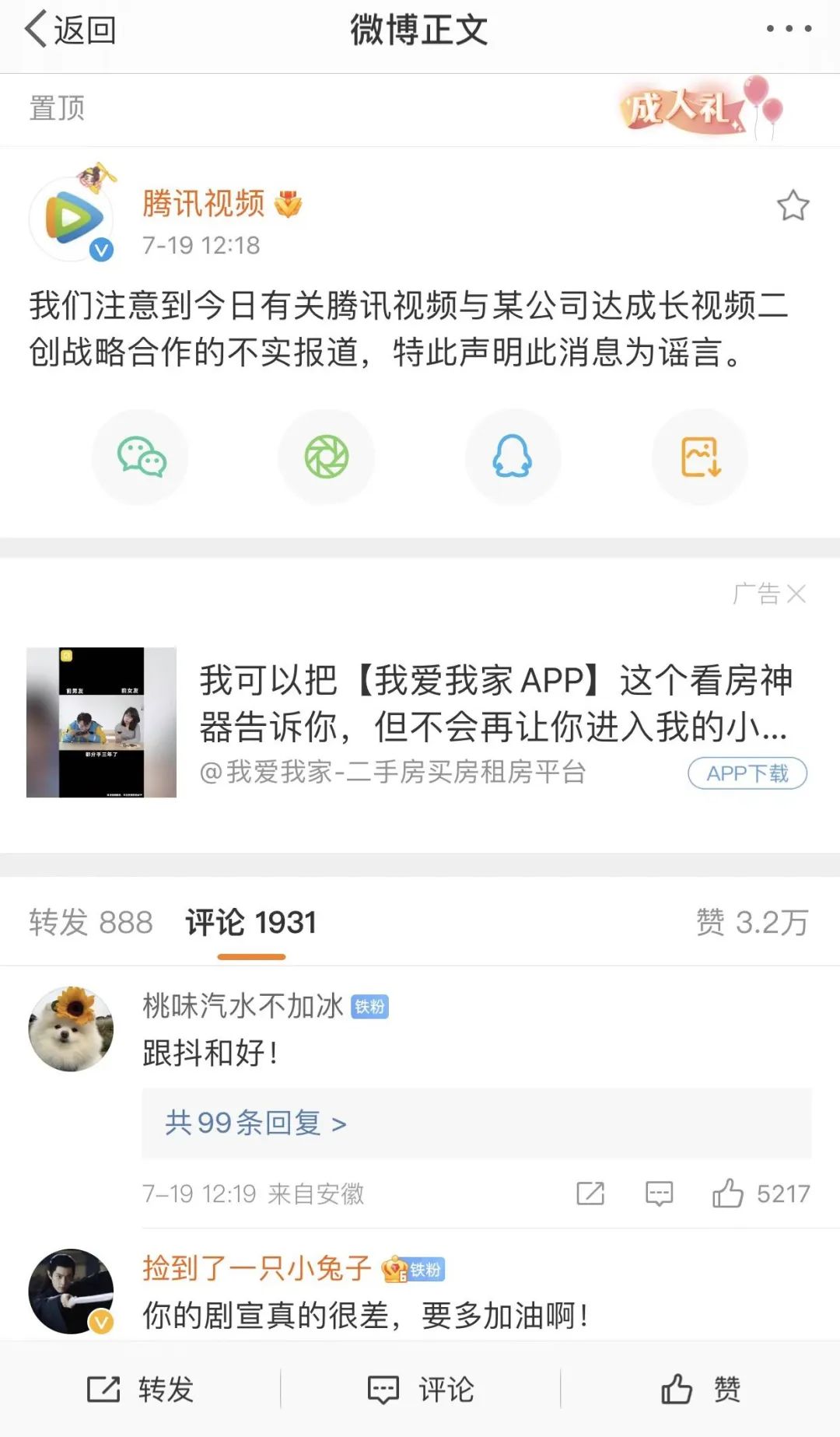
Task: Open the 我爱我家 ad video thumbnail
Action: coord(101,722)
